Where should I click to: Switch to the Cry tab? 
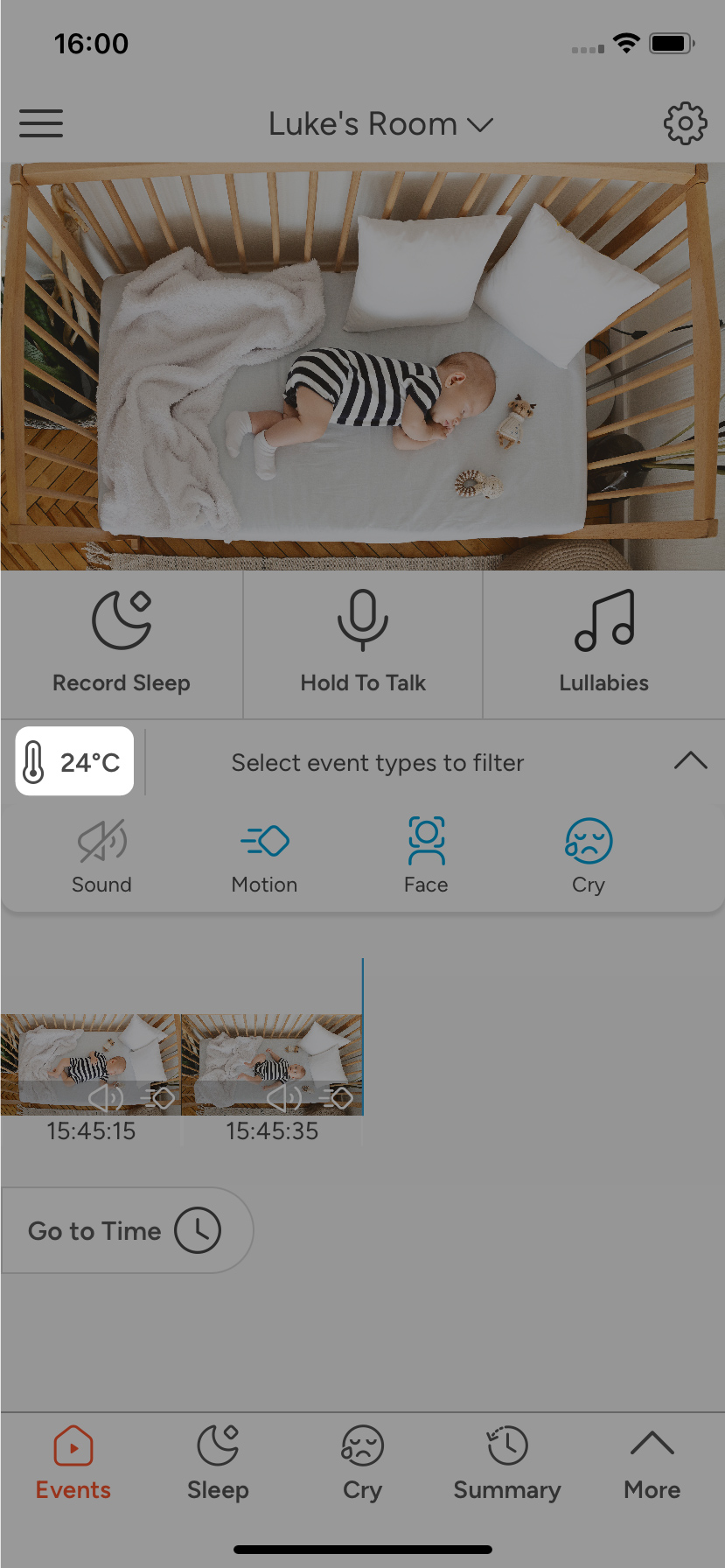pos(362,1463)
